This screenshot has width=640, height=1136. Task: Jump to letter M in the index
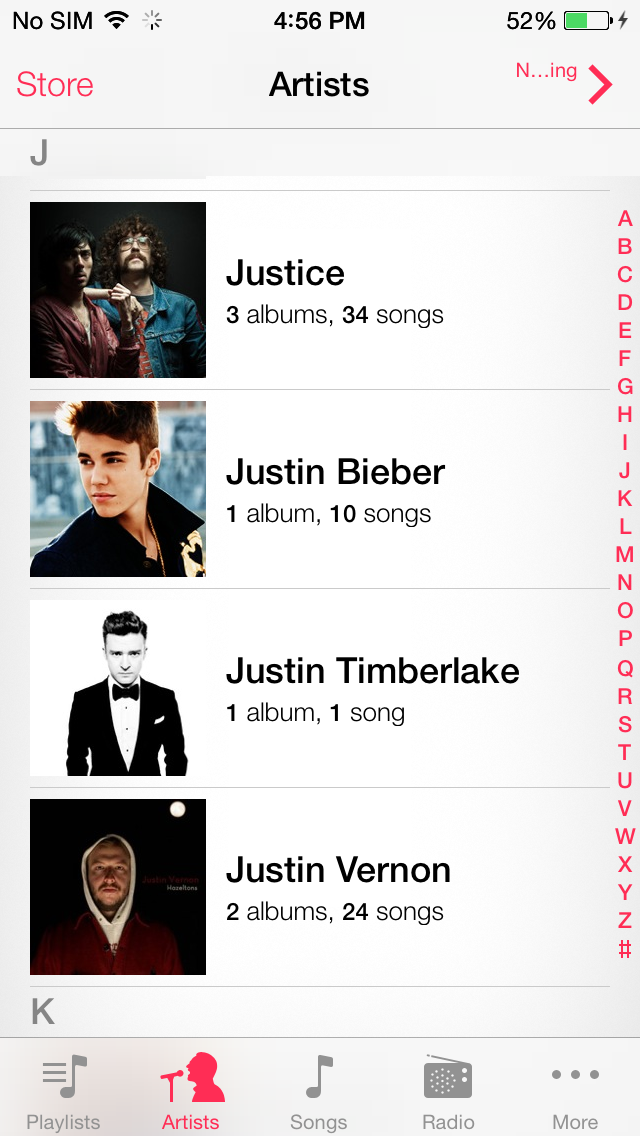(x=625, y=554)
